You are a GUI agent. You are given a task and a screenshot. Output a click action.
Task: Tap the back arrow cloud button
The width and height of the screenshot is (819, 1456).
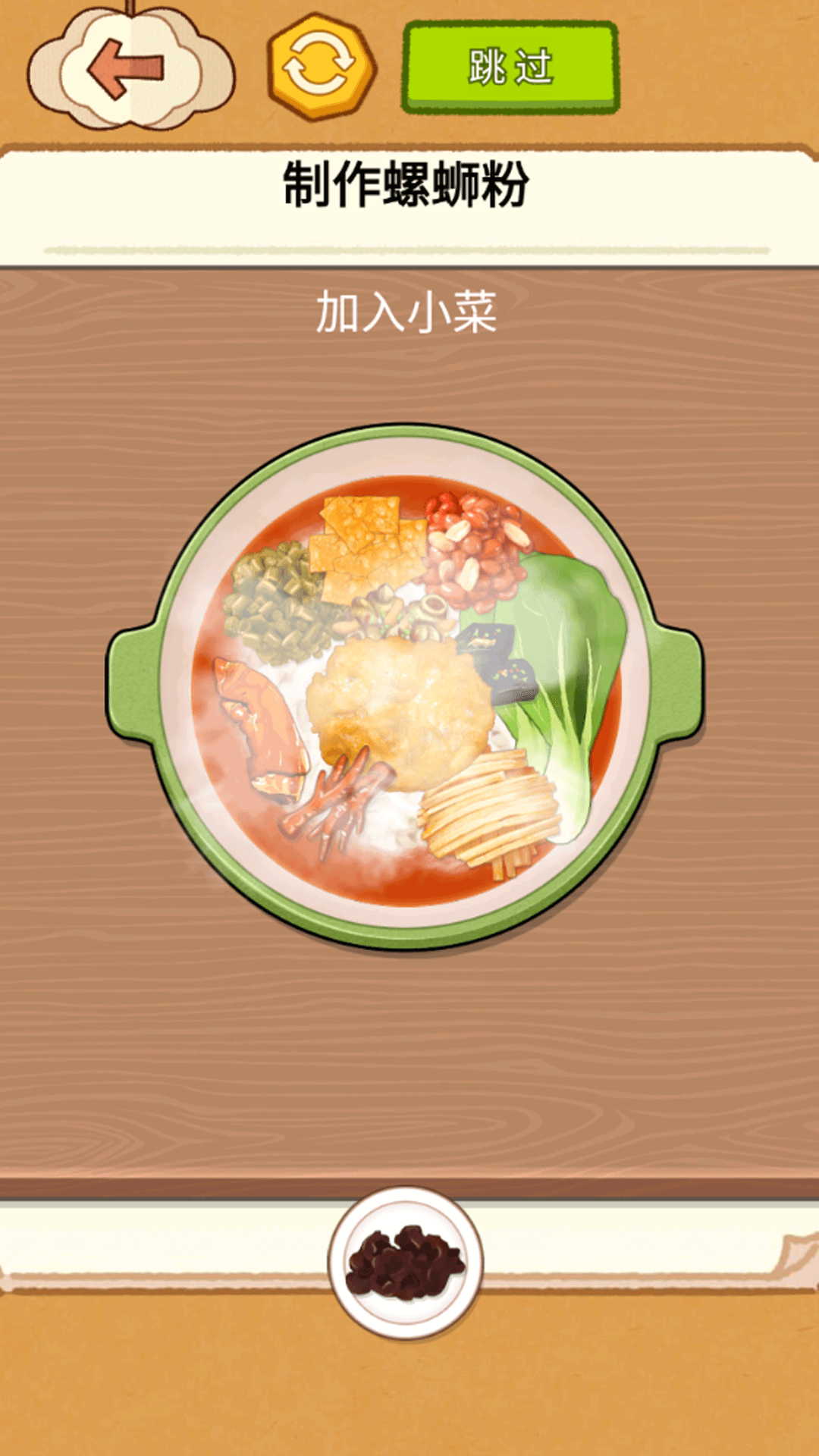coord(130,70)
